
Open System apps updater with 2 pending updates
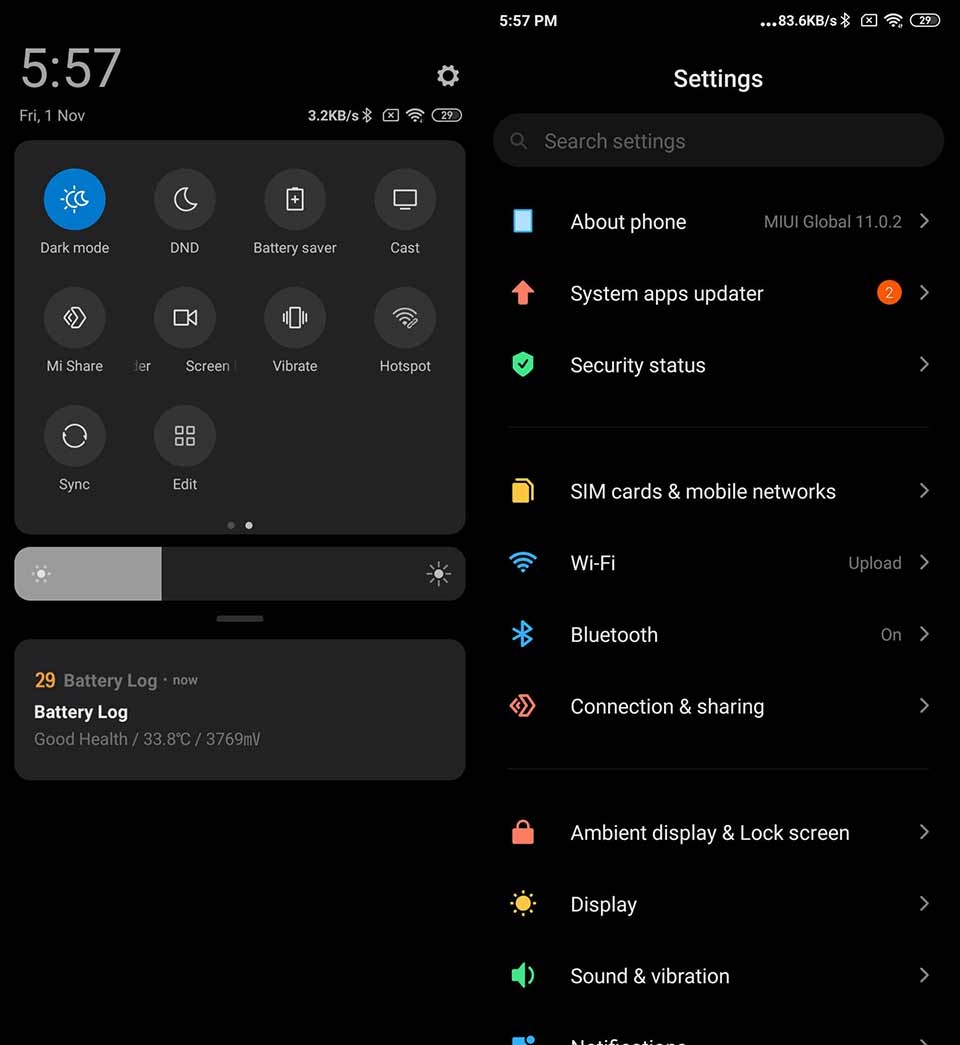[x=718, y=293]
